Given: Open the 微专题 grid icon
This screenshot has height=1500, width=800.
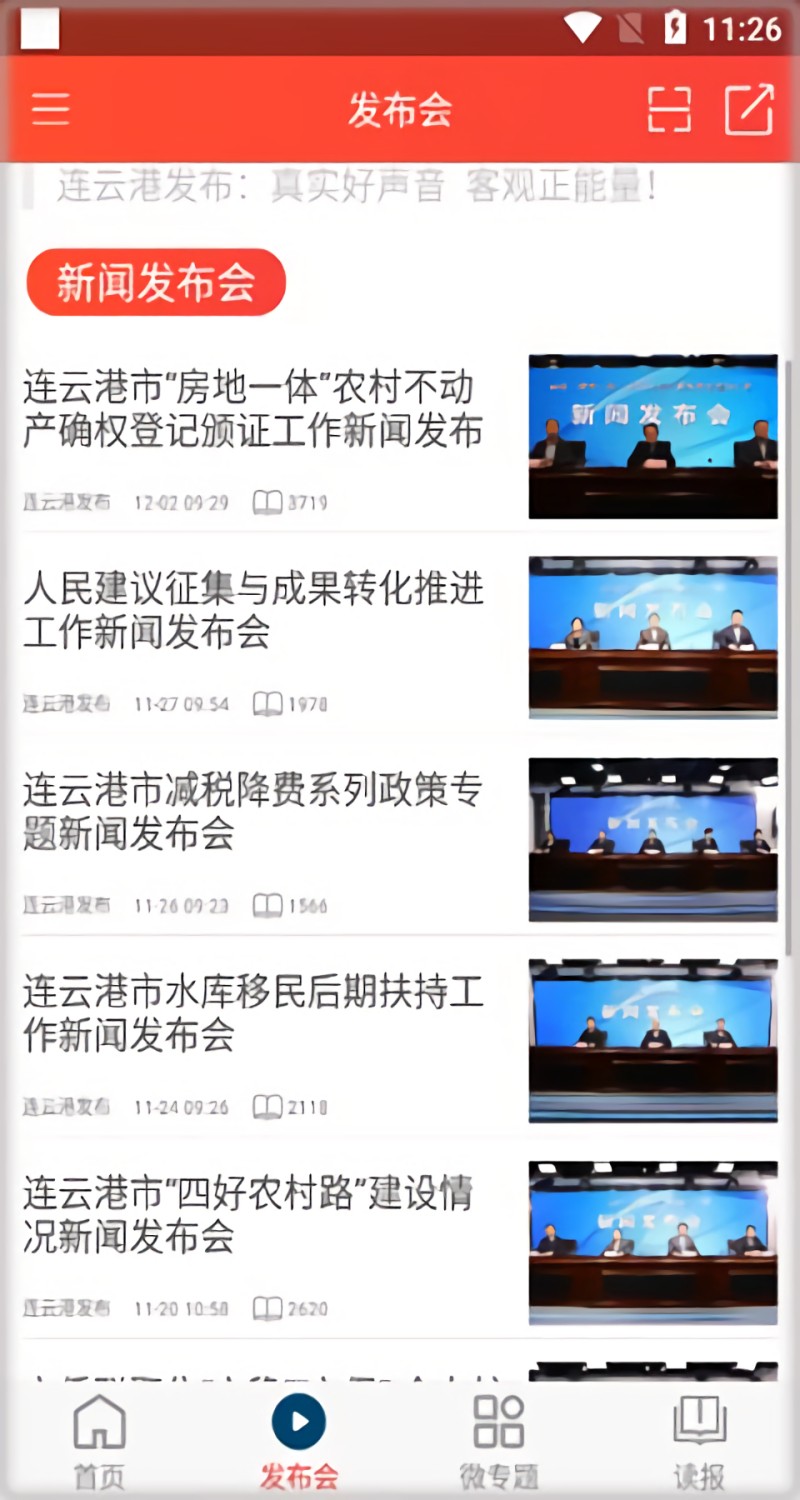Looking at the screenshot, I should [497, 1420].
